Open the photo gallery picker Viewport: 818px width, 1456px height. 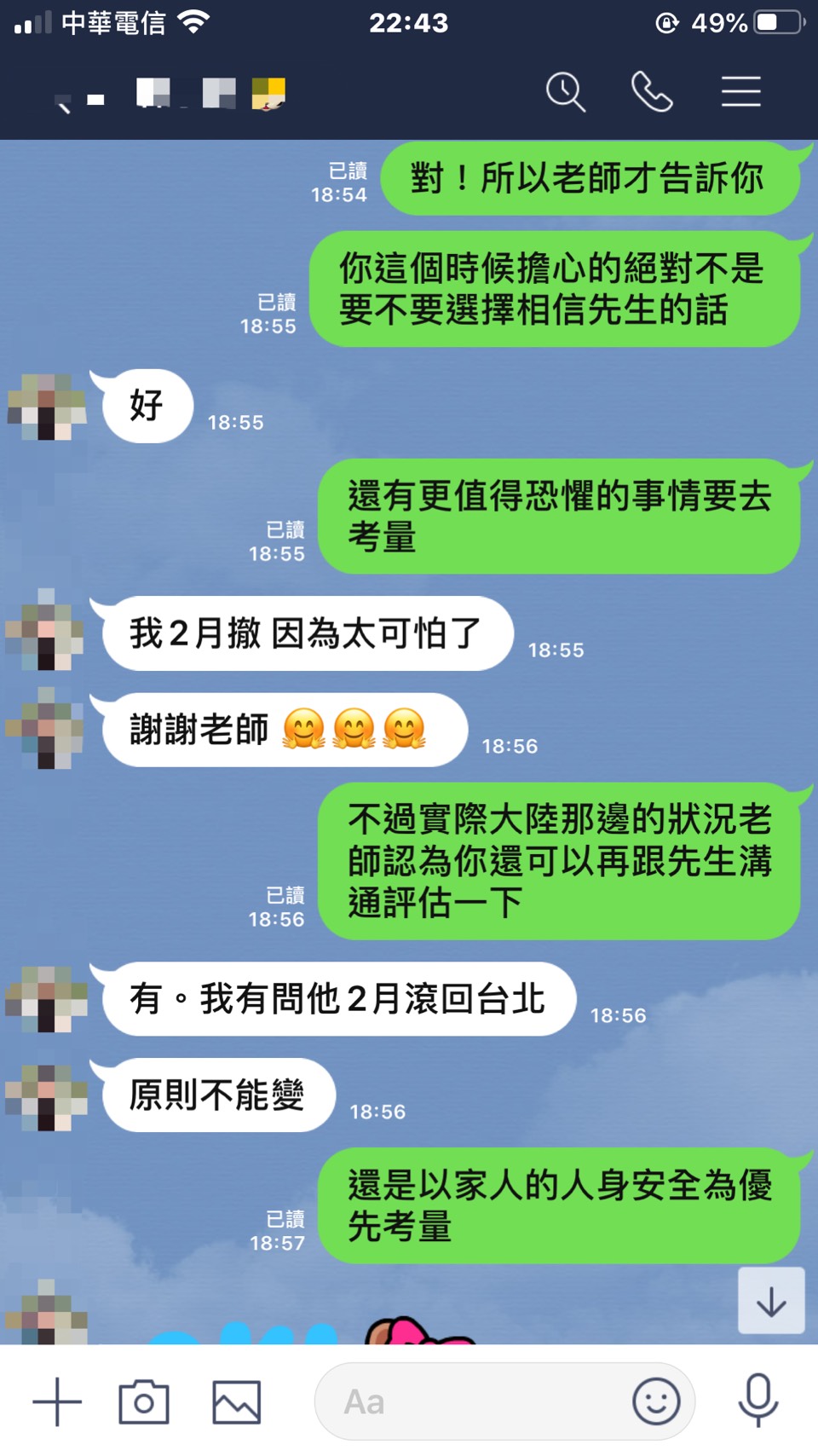[236, 1401]
